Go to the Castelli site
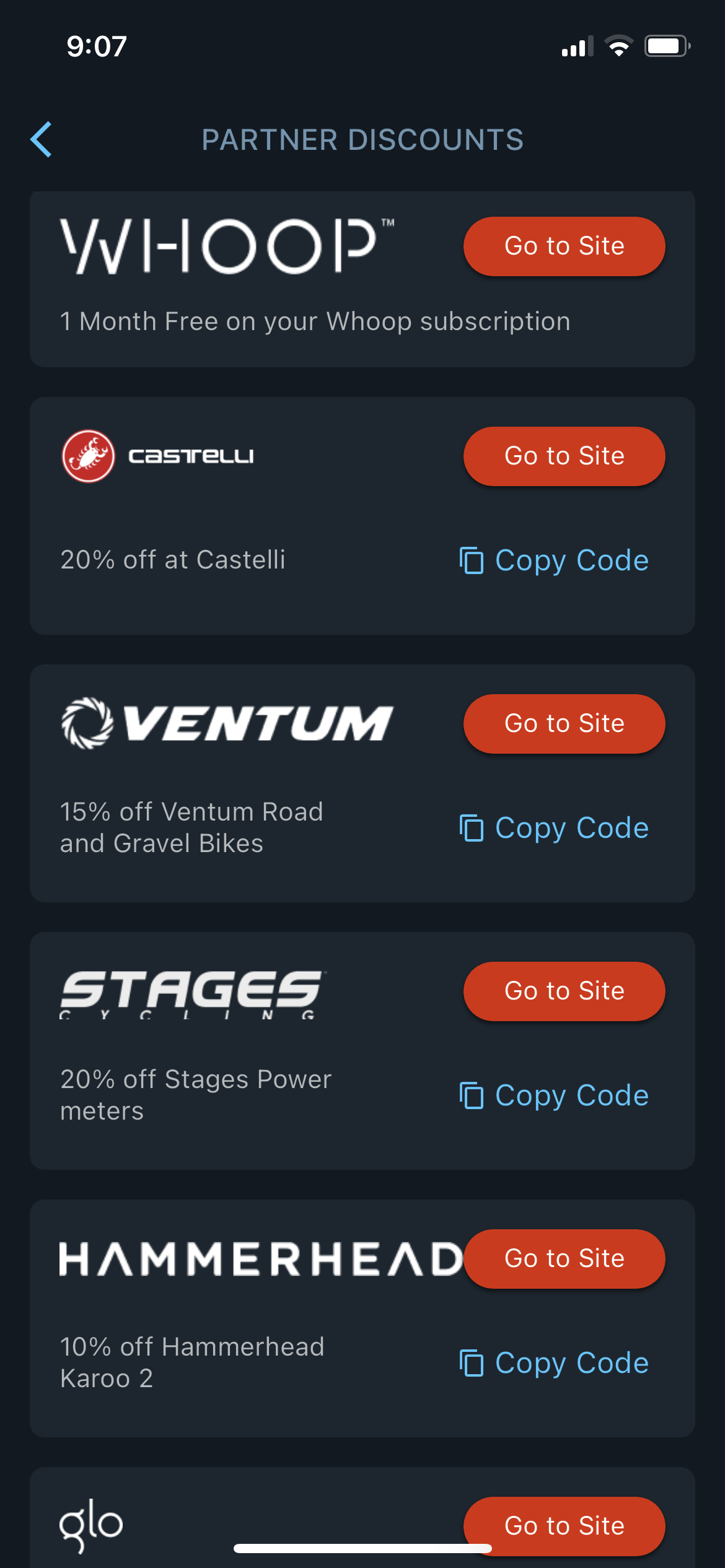The width and height of the screenshot is (725, 1568). [563, 456]
